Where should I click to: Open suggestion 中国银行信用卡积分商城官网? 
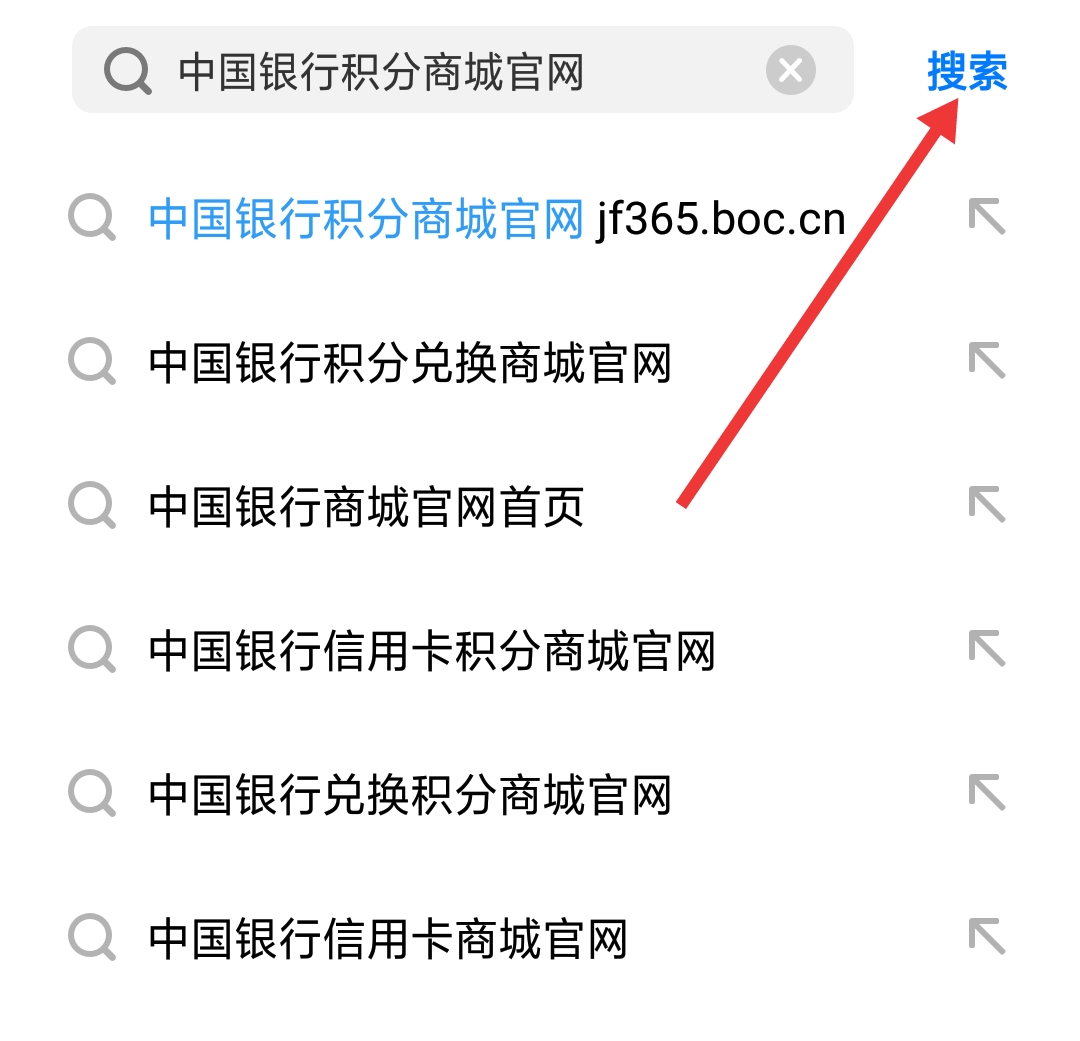coord(432,651)
